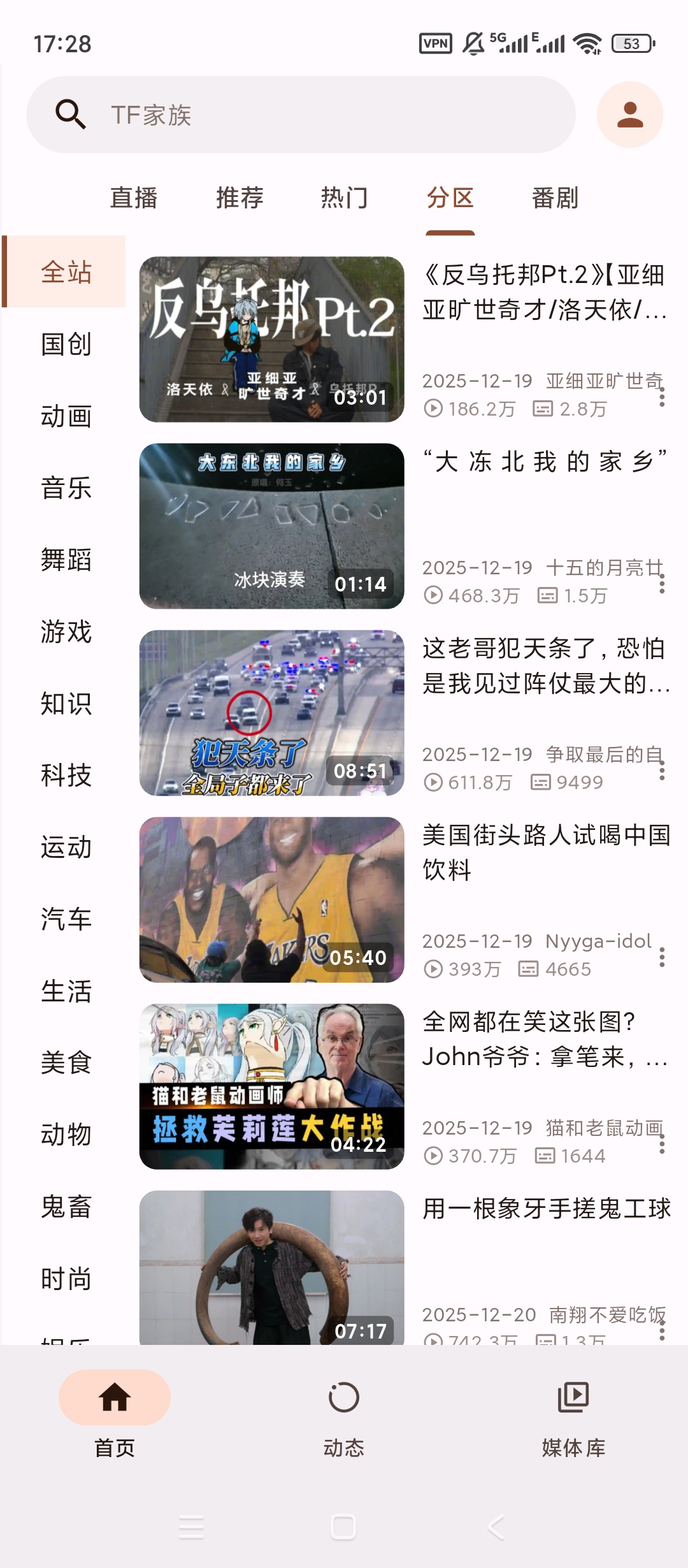
Task: Watch the 用一根象牙手搓鬼工球 video
Action: 272,1268
